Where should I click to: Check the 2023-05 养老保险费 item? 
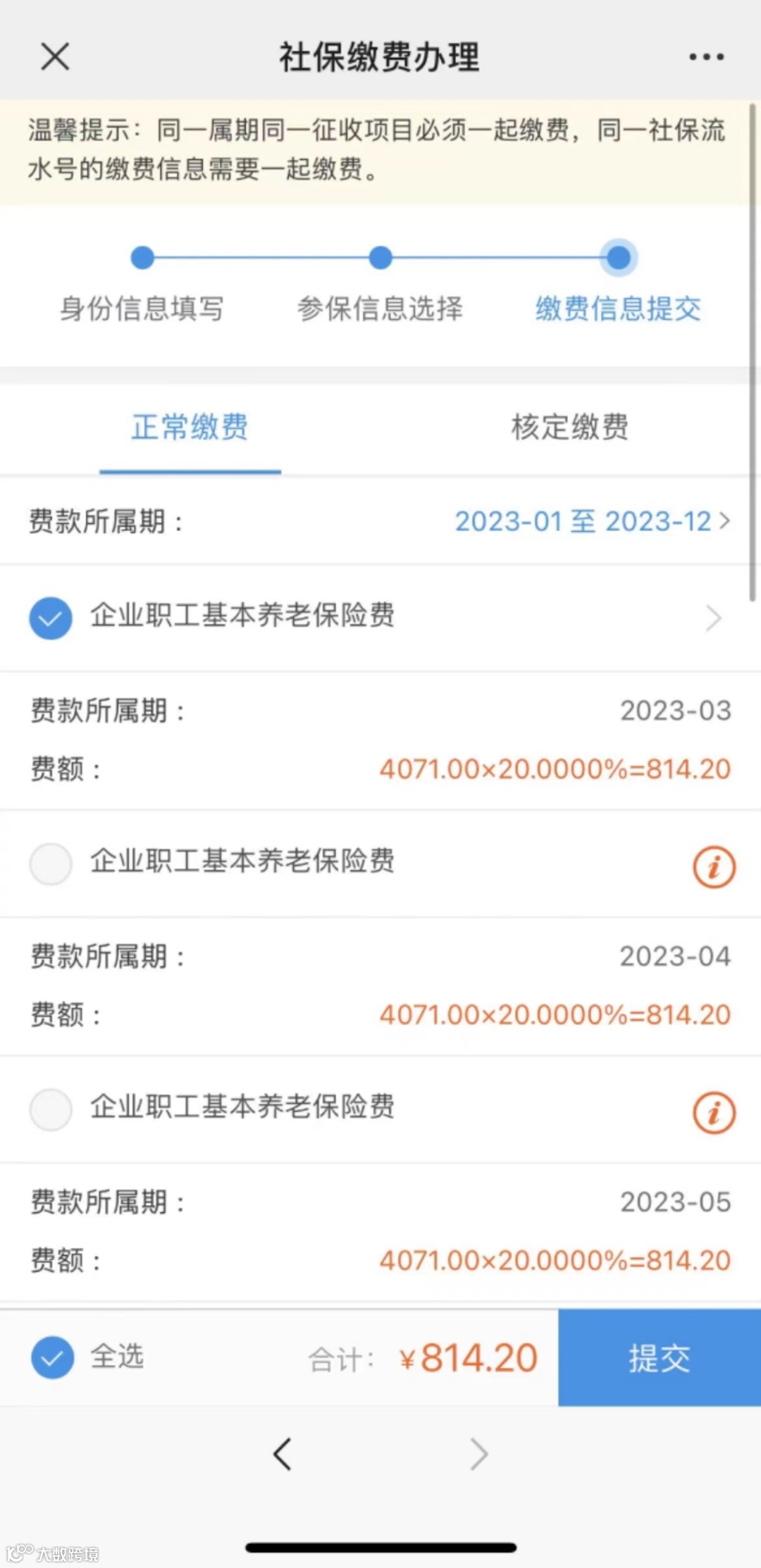pyautogui.click(x=51, y=1109)
